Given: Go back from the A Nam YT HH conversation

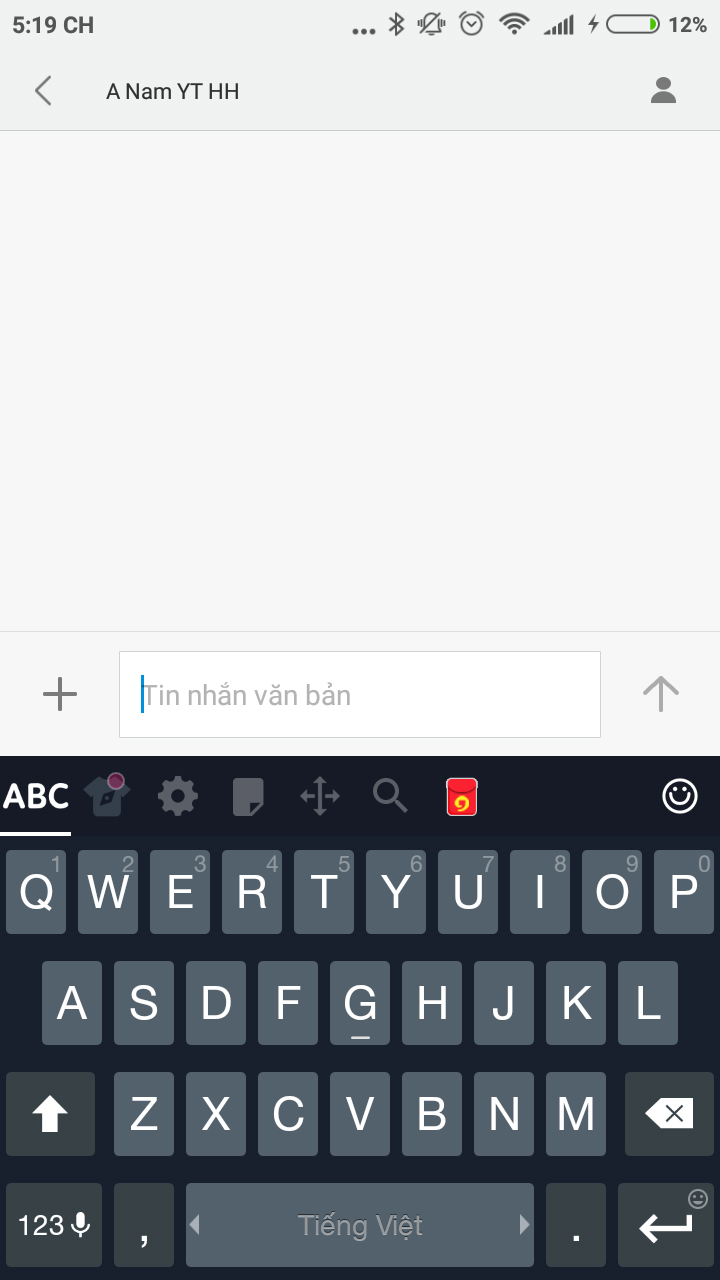Looking at the screenshot, I should (x=43, y=91).
